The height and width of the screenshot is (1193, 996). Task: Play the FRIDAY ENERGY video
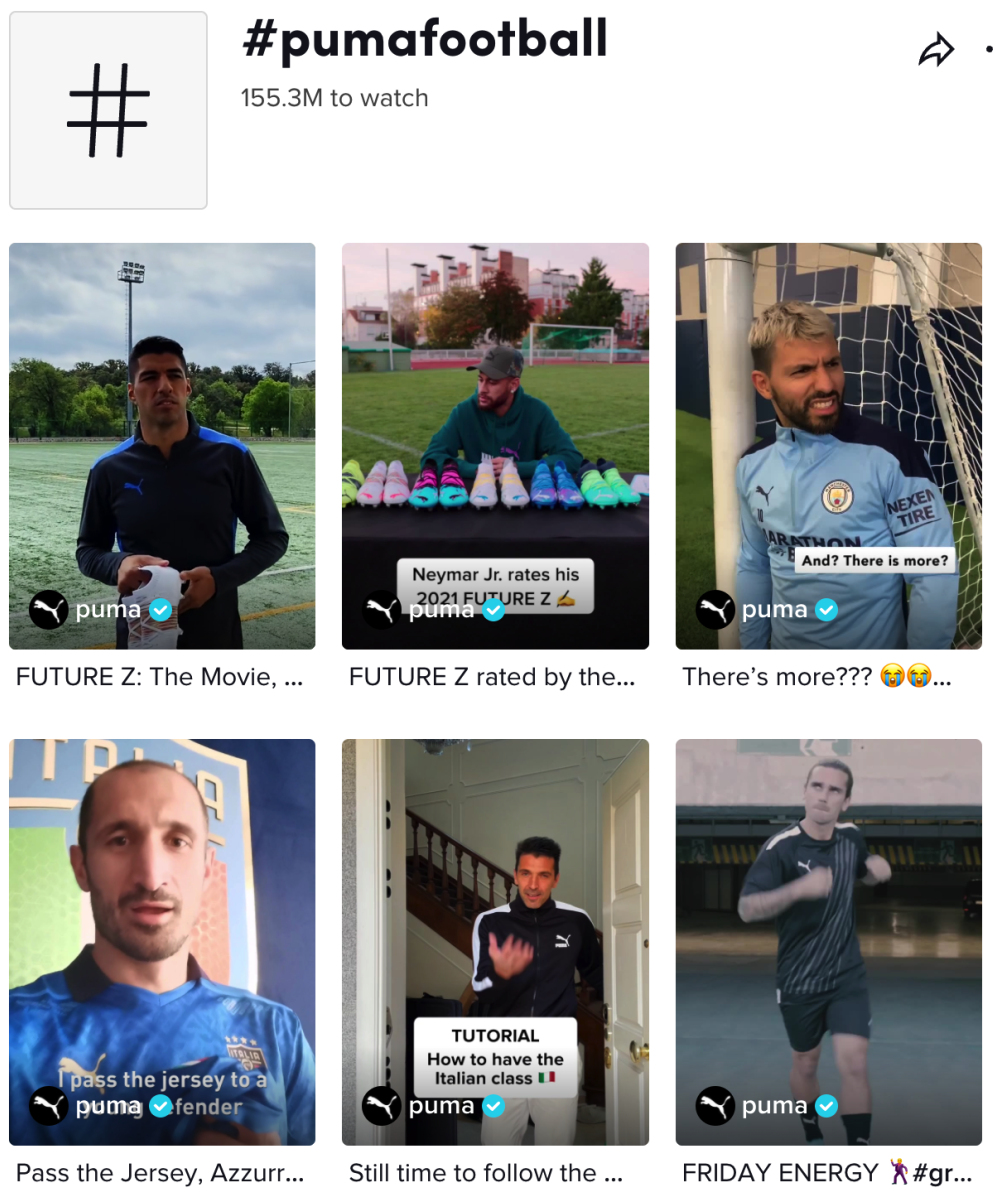[828, 940]
